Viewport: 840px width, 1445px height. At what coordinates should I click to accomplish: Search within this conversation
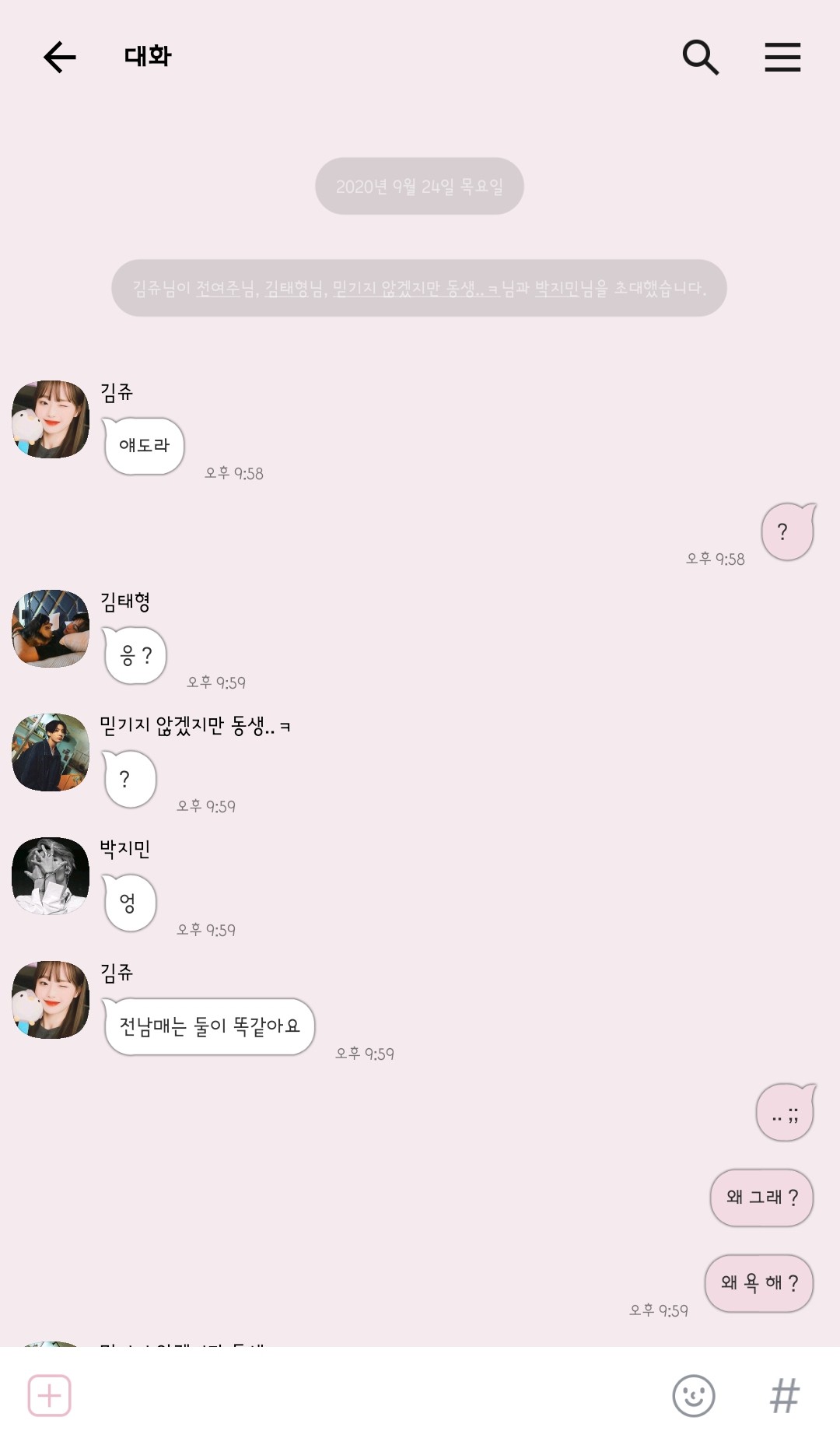[x=700, y=57]
